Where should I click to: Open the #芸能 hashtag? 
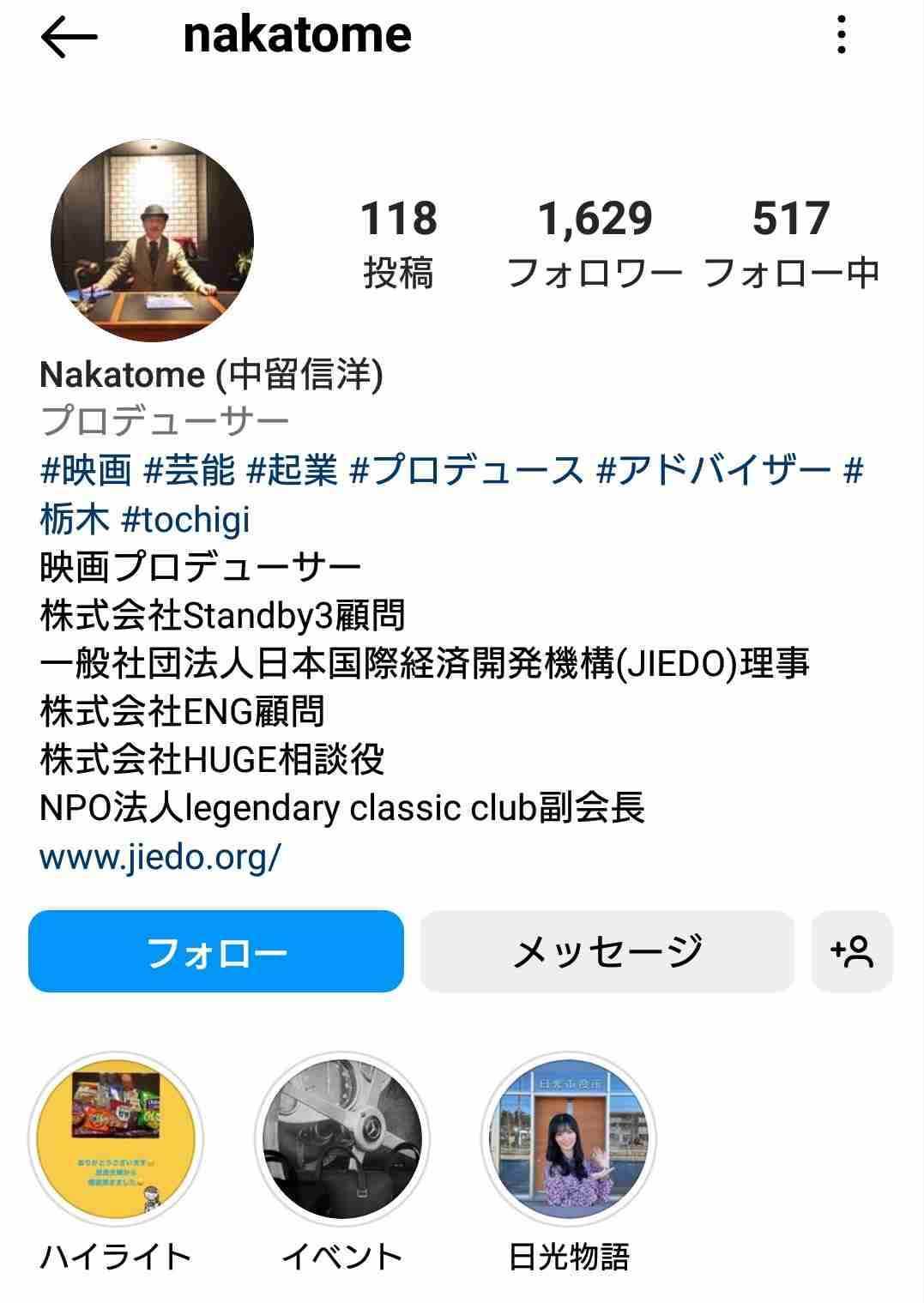click(189, 470)
